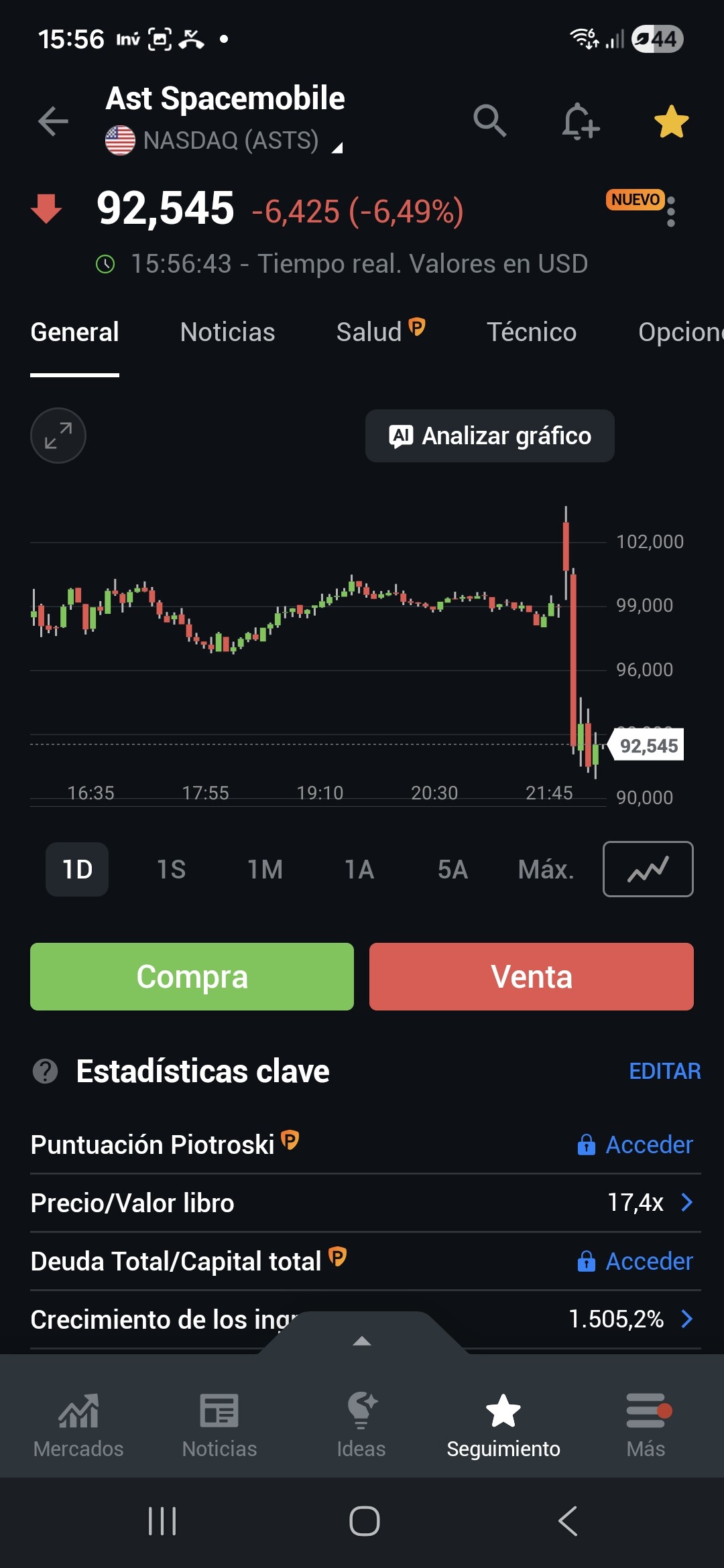
Task: Switch to the Noticias top tab
Action: click(227, 332)
